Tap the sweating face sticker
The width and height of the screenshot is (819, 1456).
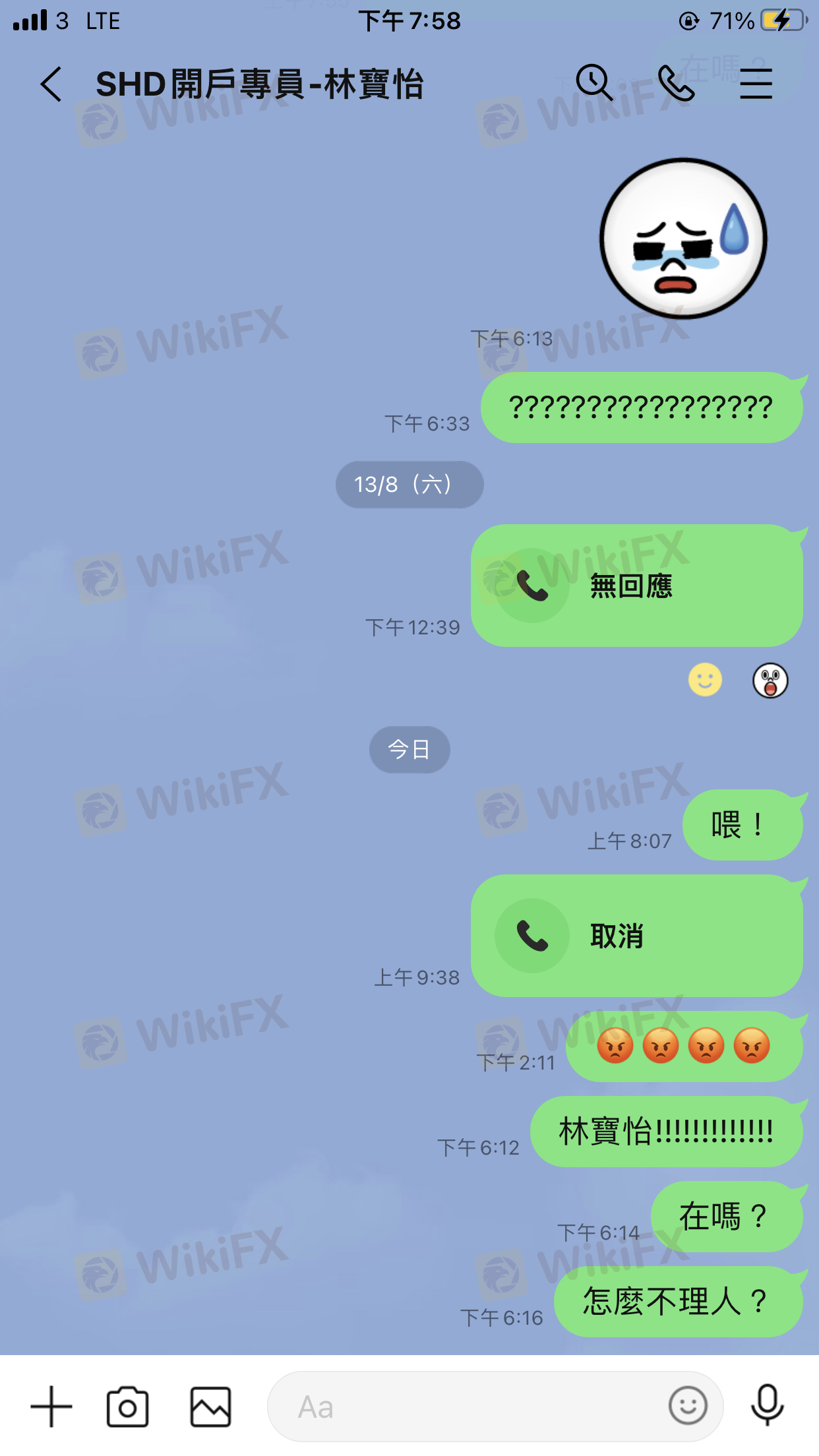click(683, 239)
